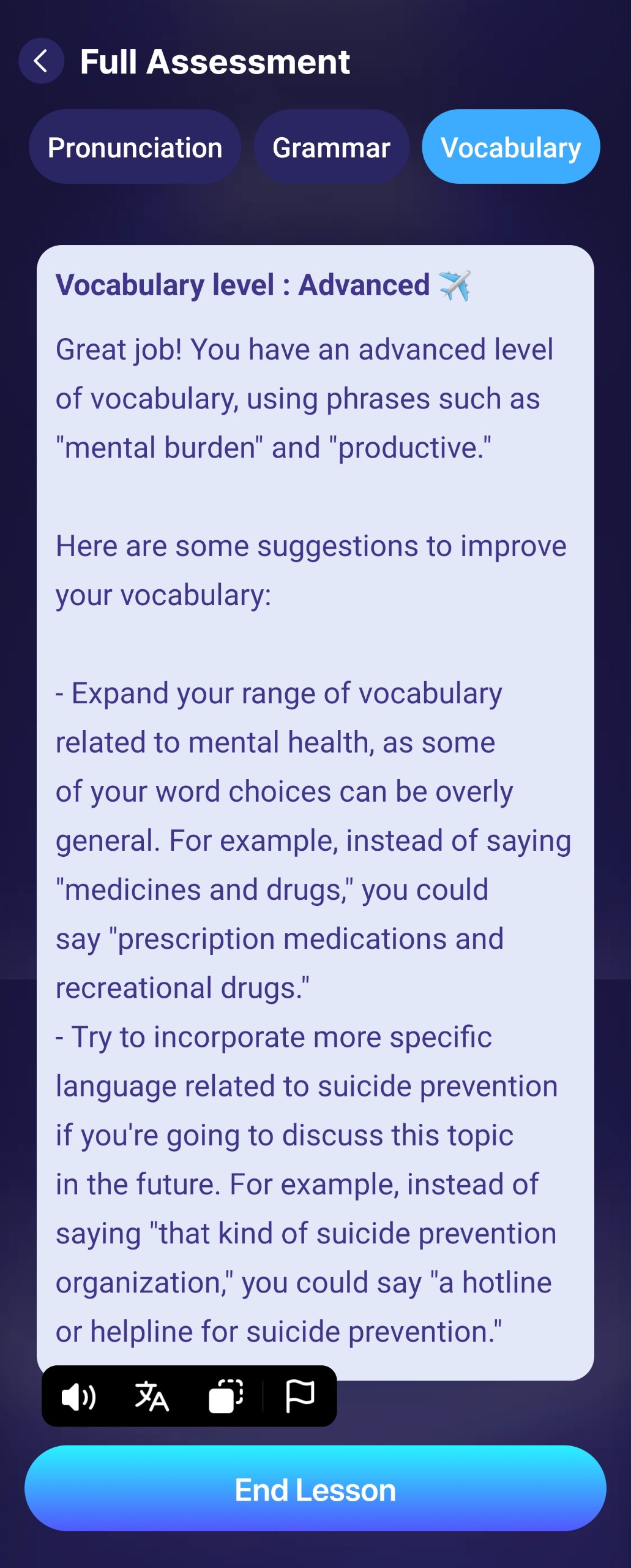Select the Vocabulary tab
Screen dimensions: 631x1568
click(510, 148)
